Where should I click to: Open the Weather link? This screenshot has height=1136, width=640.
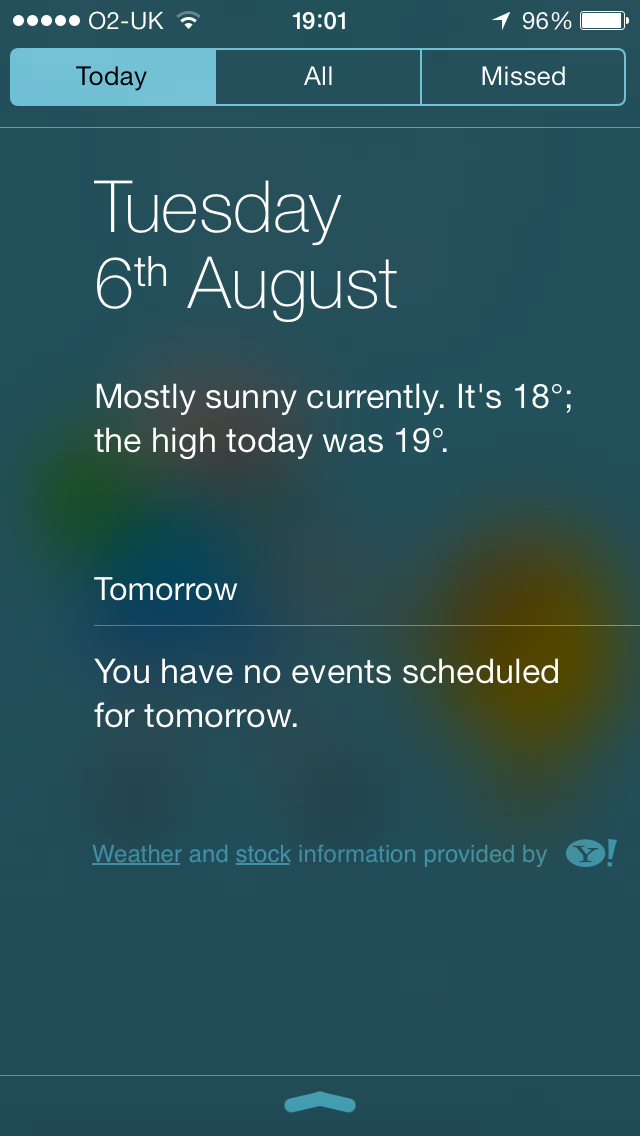coord(136,854)
